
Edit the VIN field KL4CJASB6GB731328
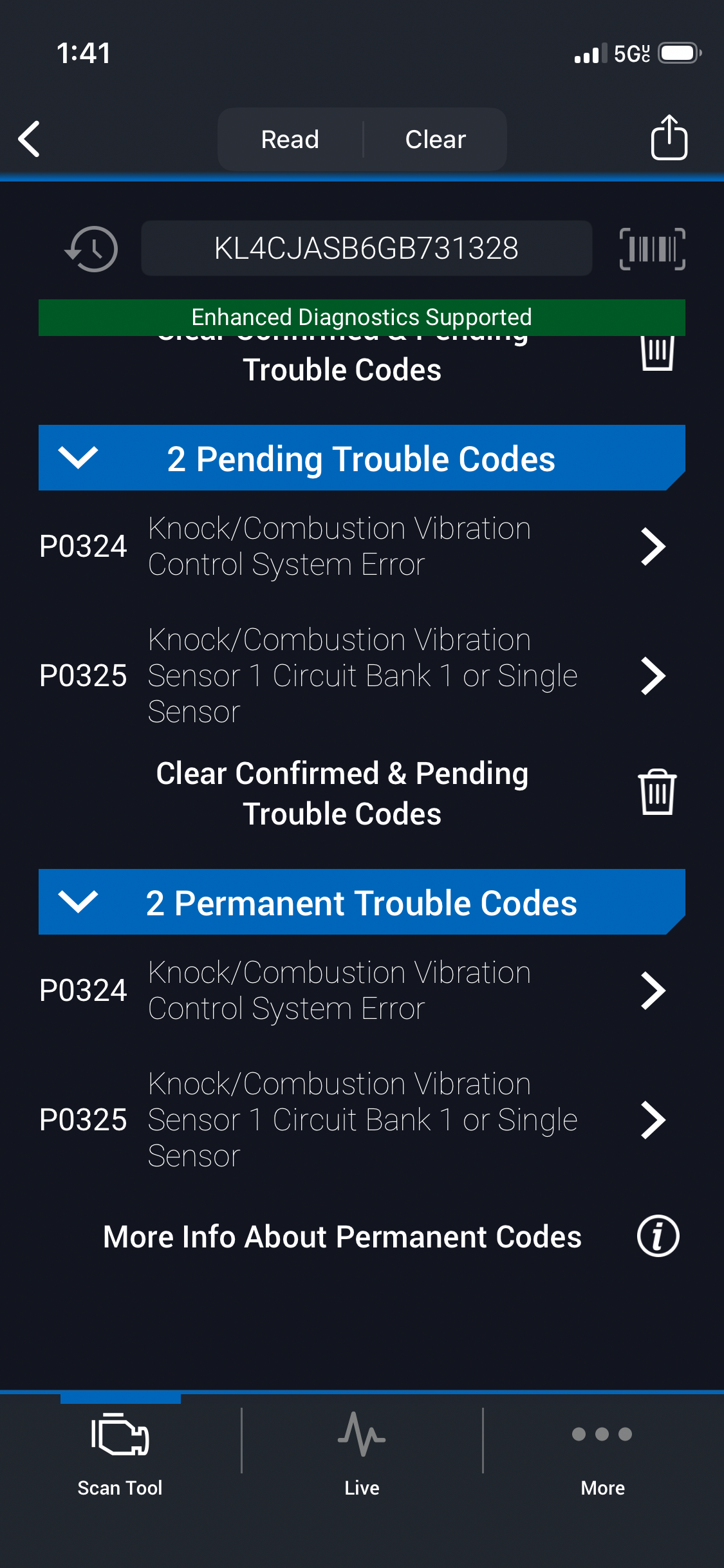(x=366, y=249)
